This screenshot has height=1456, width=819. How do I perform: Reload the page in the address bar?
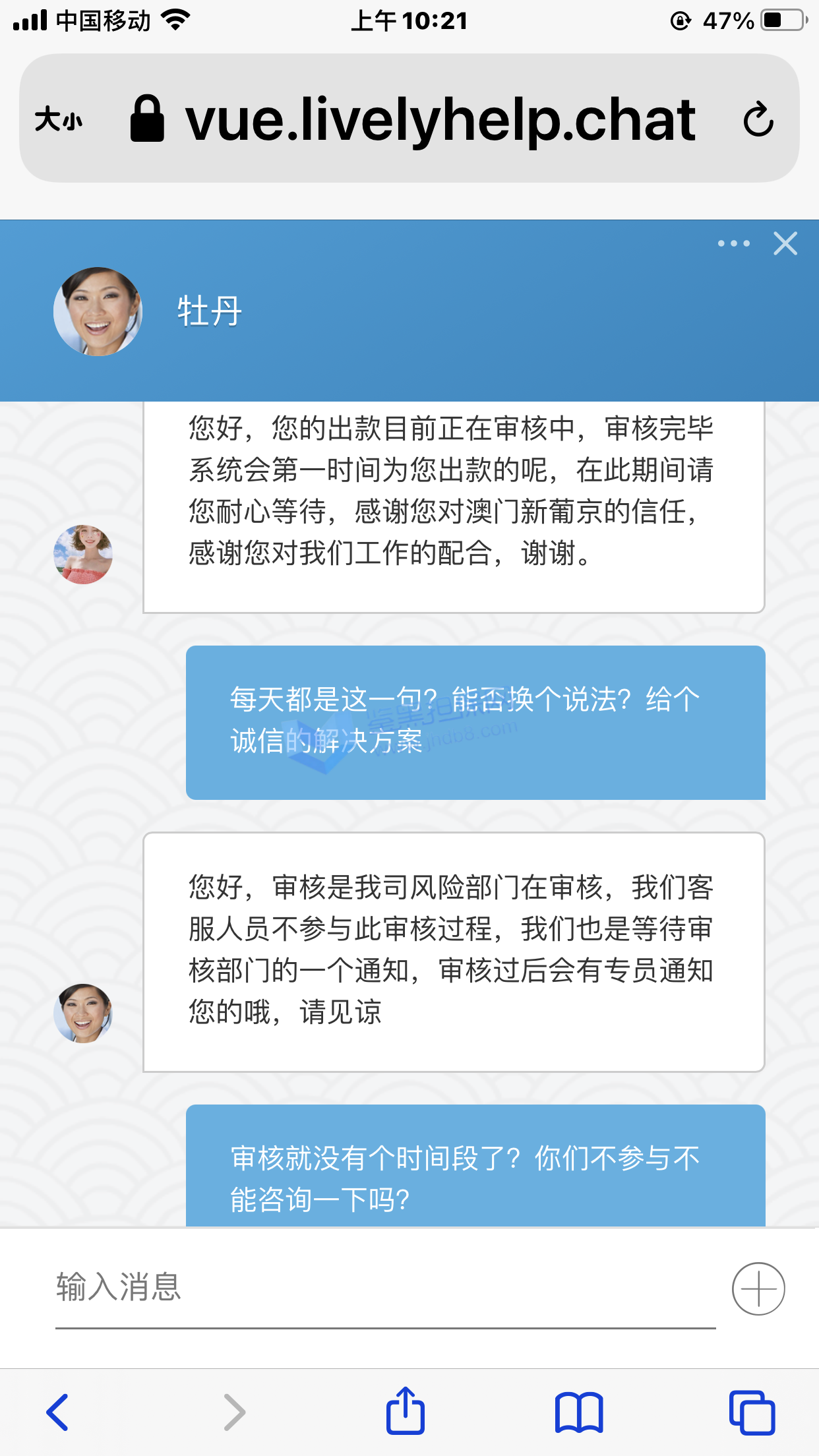tap(758, 119)
